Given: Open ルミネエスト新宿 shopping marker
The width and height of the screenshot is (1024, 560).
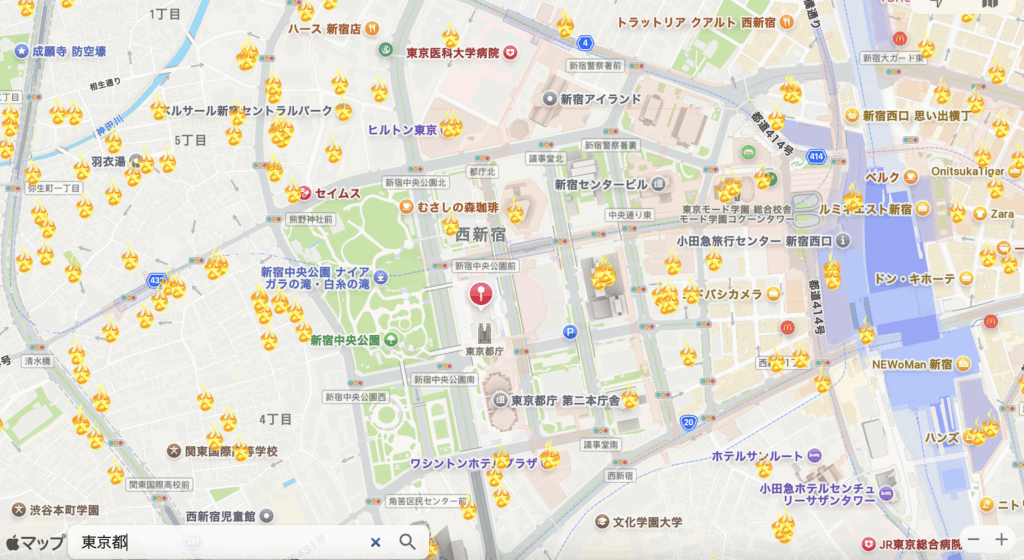Looking at the screenshot, I should click(923, 209).
